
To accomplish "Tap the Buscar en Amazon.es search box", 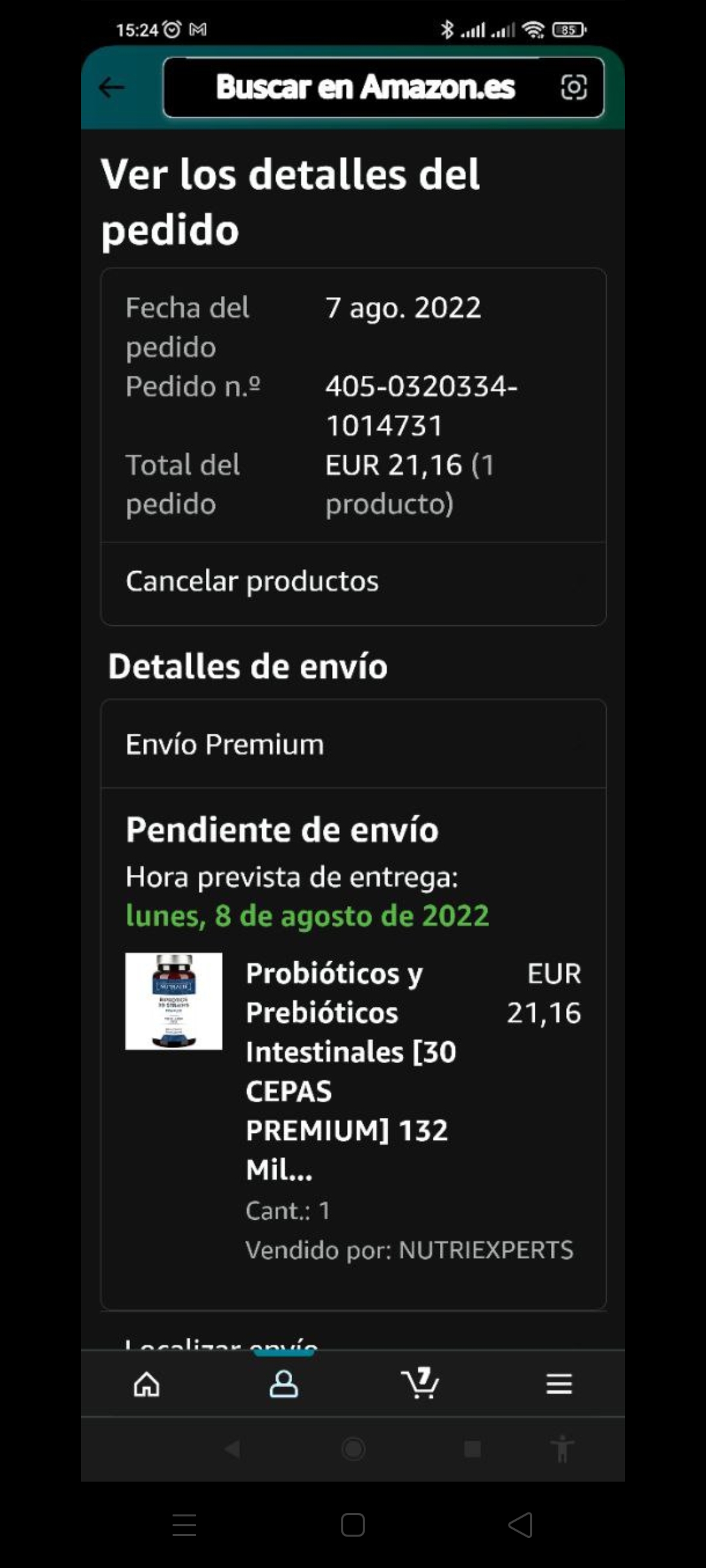I will [x=364, y=88].
